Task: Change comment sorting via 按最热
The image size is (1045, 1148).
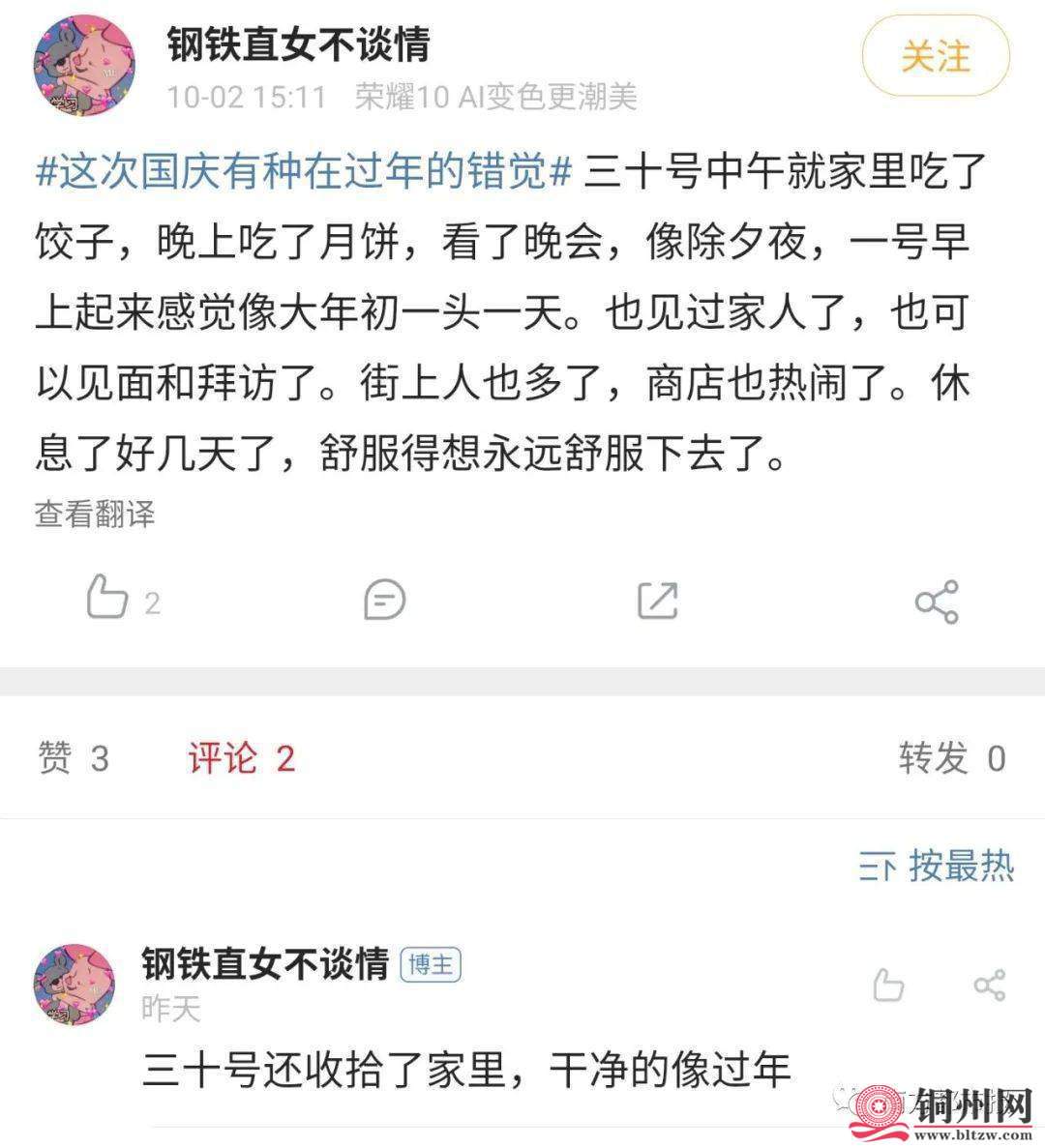Action: click(936, 866)
